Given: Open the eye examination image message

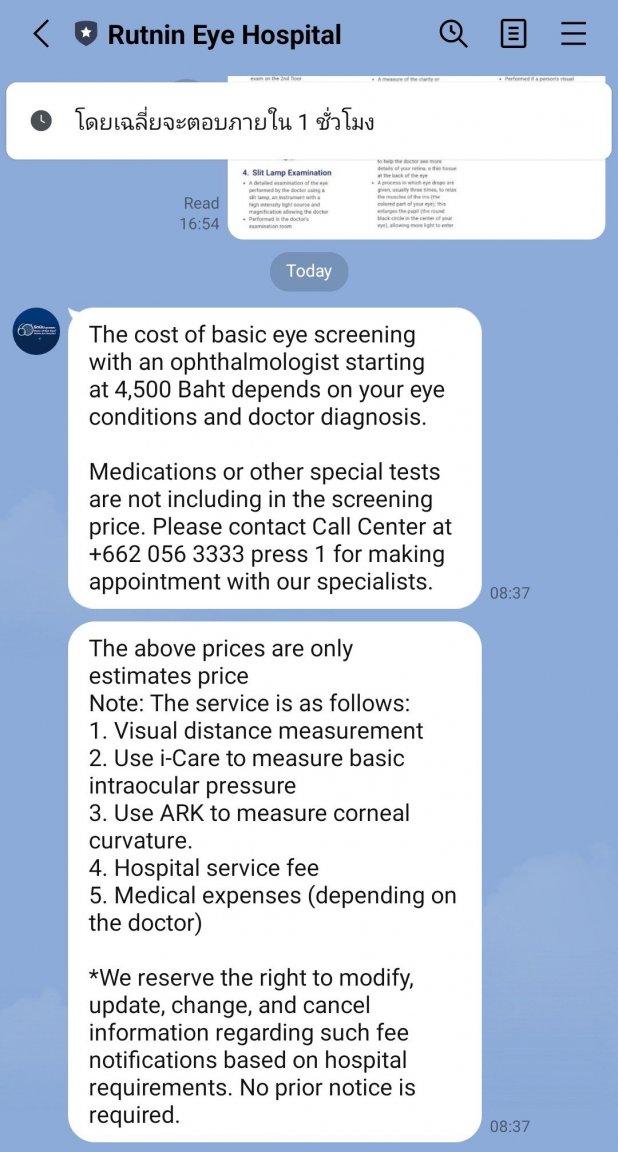Looking at the screenshot, I should 416,200.
